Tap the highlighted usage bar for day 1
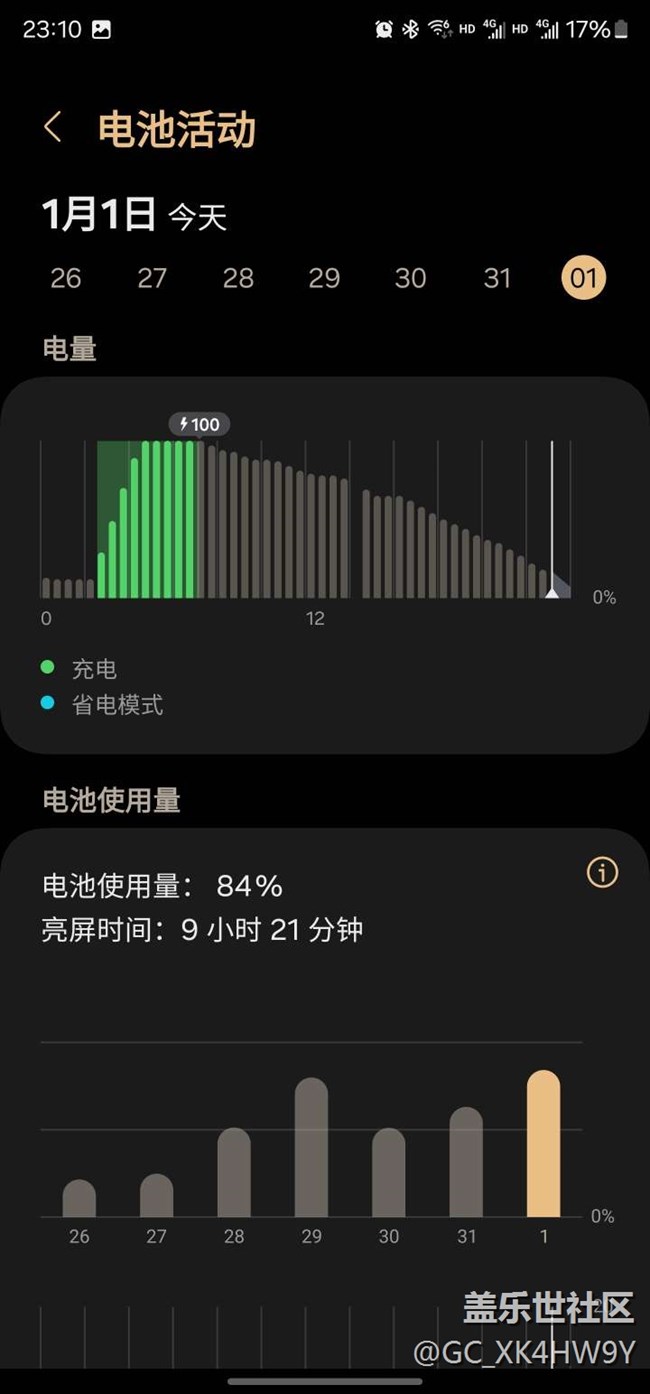Viewport: 650px width, 1394px height. coord(544,1144)
